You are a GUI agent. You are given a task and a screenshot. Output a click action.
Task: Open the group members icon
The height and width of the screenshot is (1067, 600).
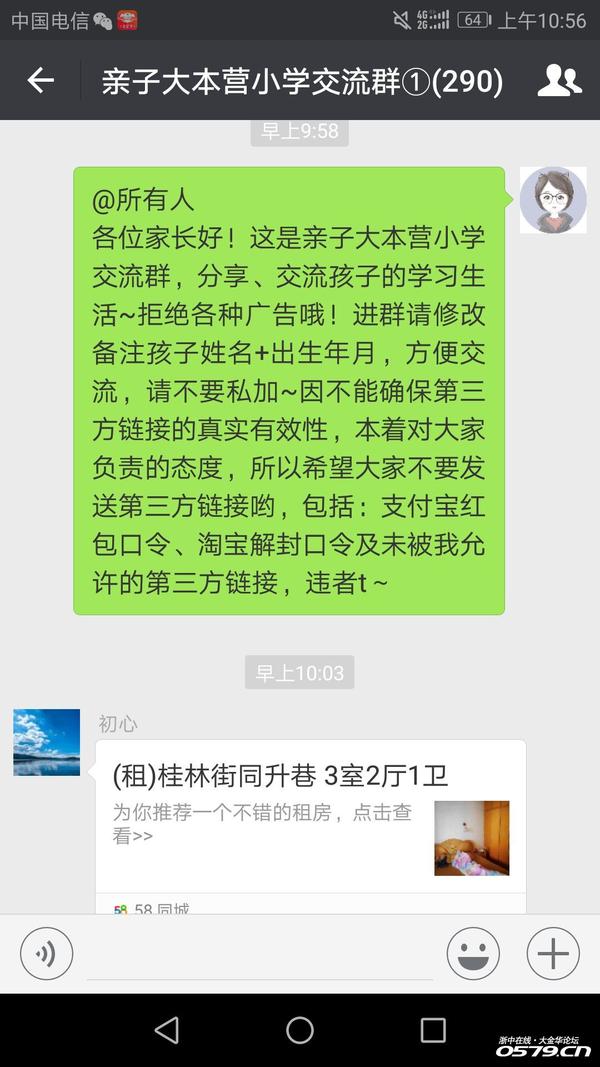click(559, 81)
